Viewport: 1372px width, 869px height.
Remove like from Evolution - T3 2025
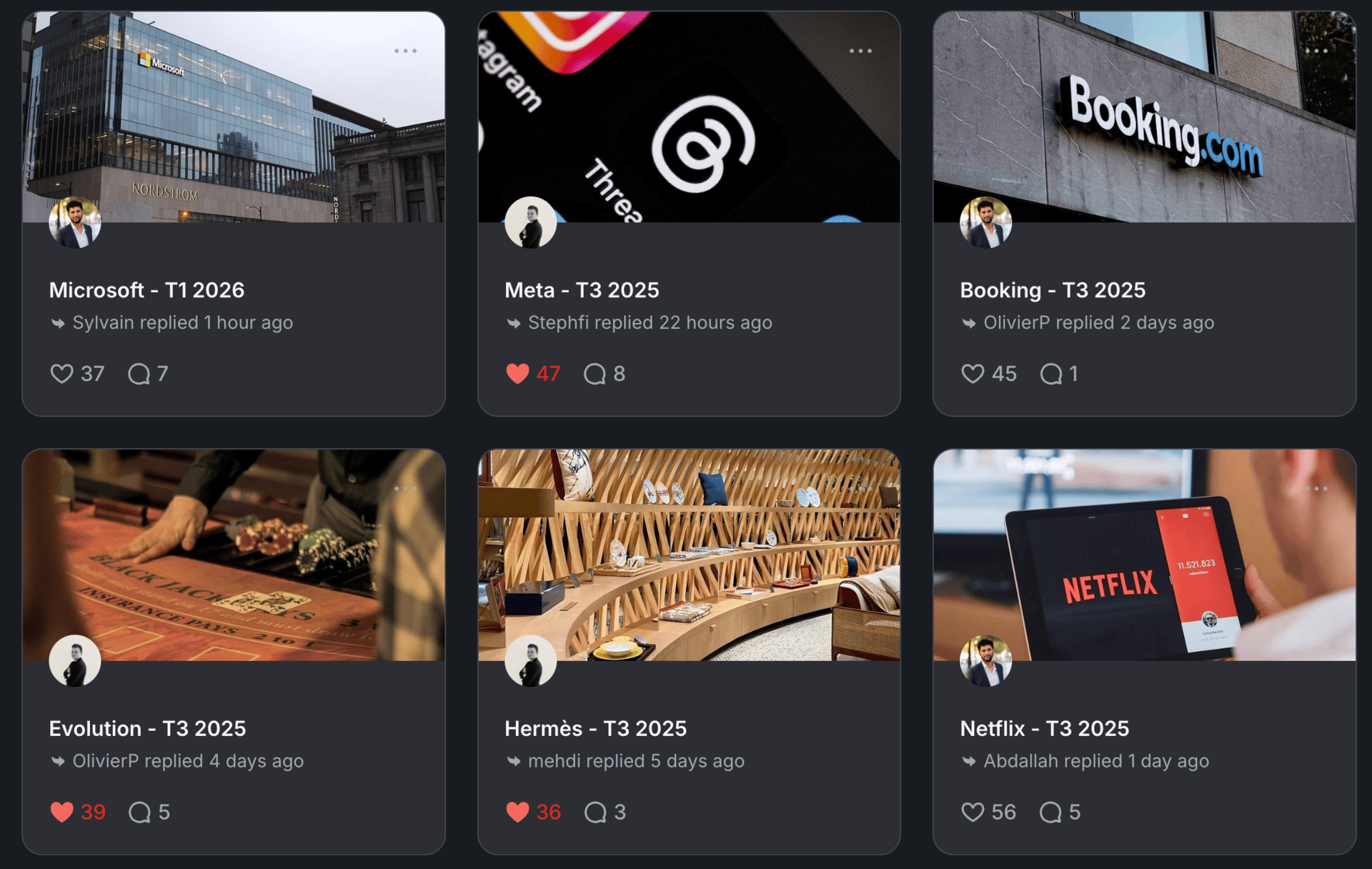coord(62,812)
